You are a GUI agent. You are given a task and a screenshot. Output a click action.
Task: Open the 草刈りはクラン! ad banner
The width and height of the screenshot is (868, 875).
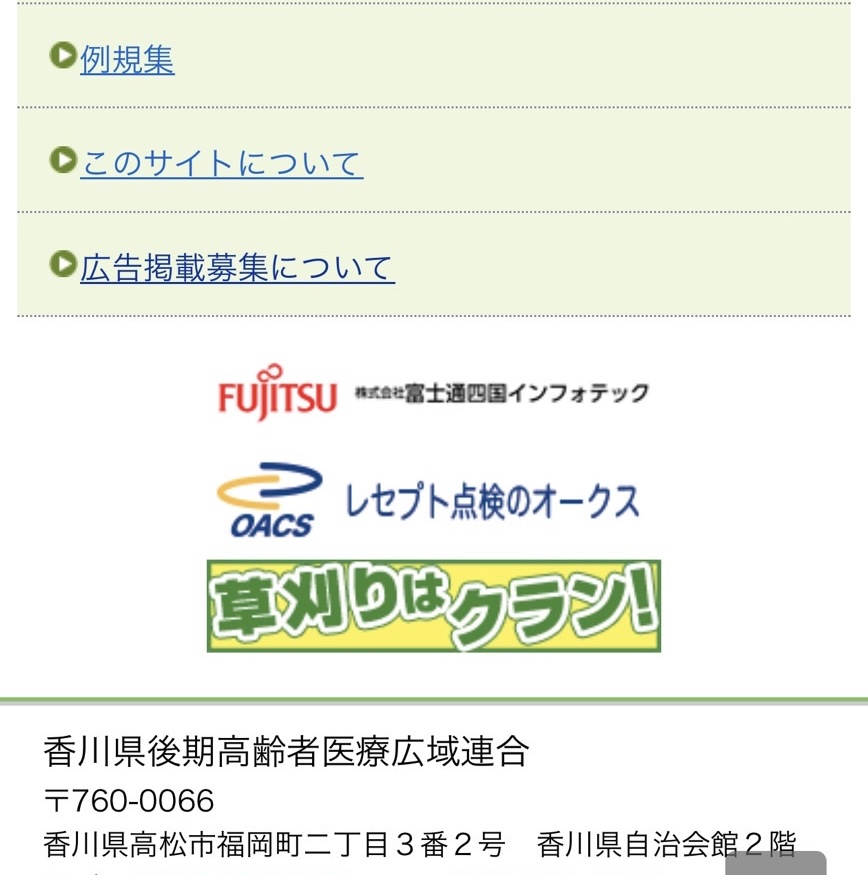click(x=433, y=606)
